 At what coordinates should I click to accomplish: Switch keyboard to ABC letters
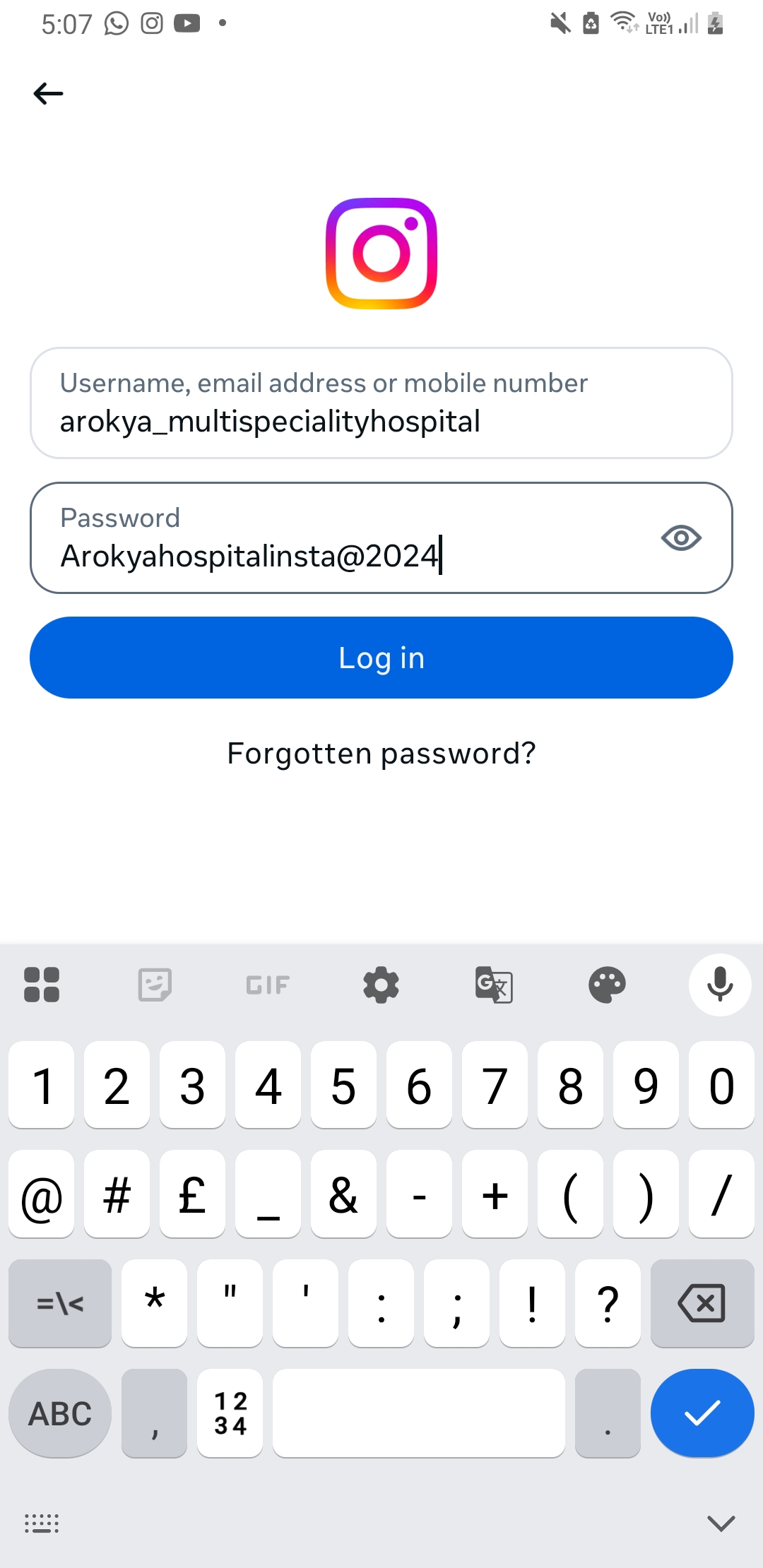coord(60,1413)
